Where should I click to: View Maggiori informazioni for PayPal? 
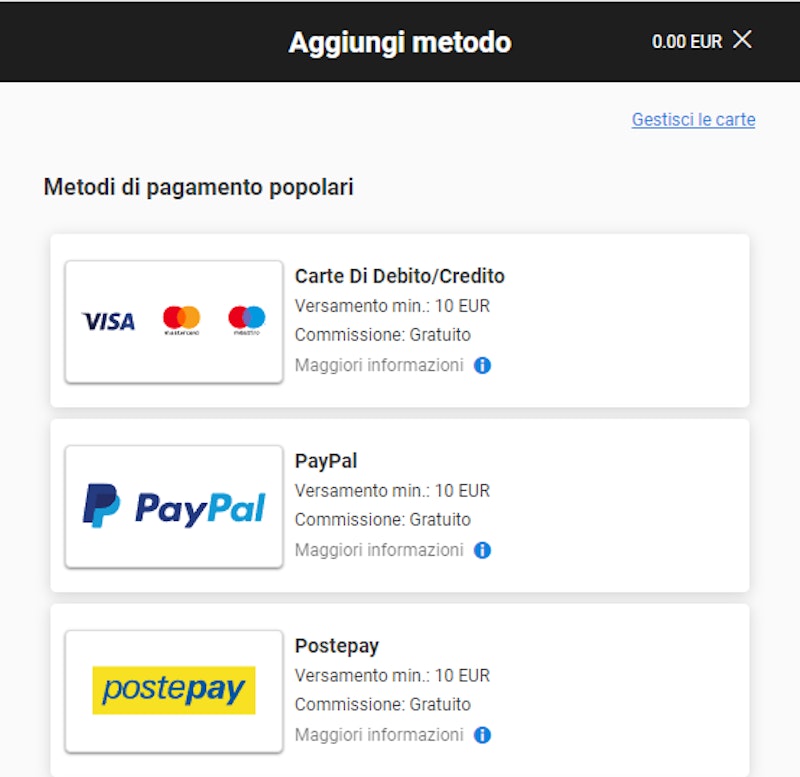[482, 551]
